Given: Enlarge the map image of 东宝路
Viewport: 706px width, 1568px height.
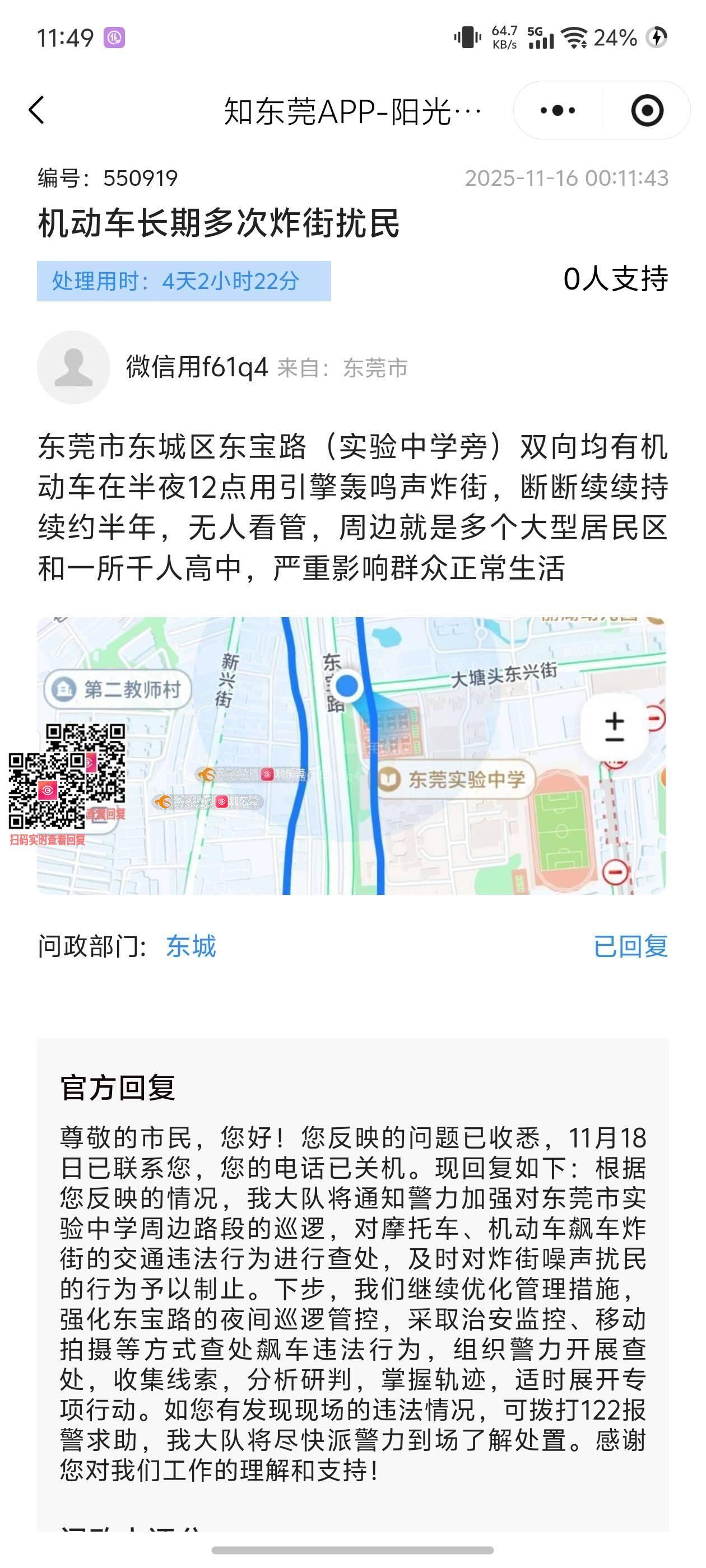Looking at the screenshot, I should 351,755.
